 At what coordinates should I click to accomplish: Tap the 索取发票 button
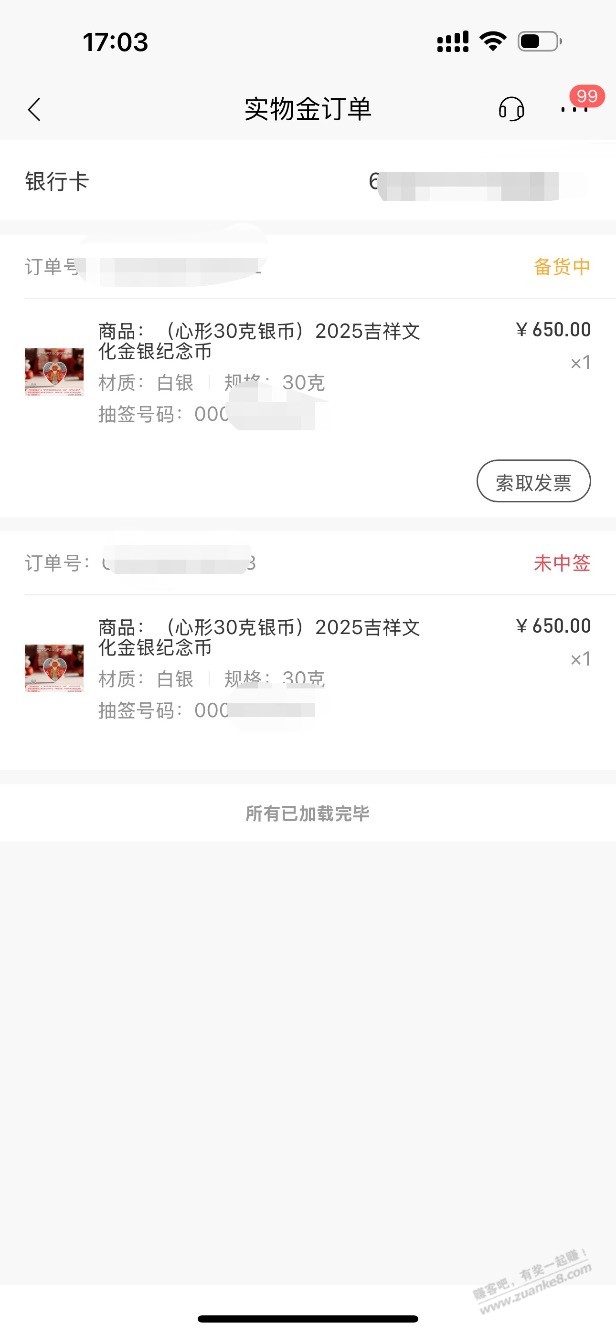point(534,483)
